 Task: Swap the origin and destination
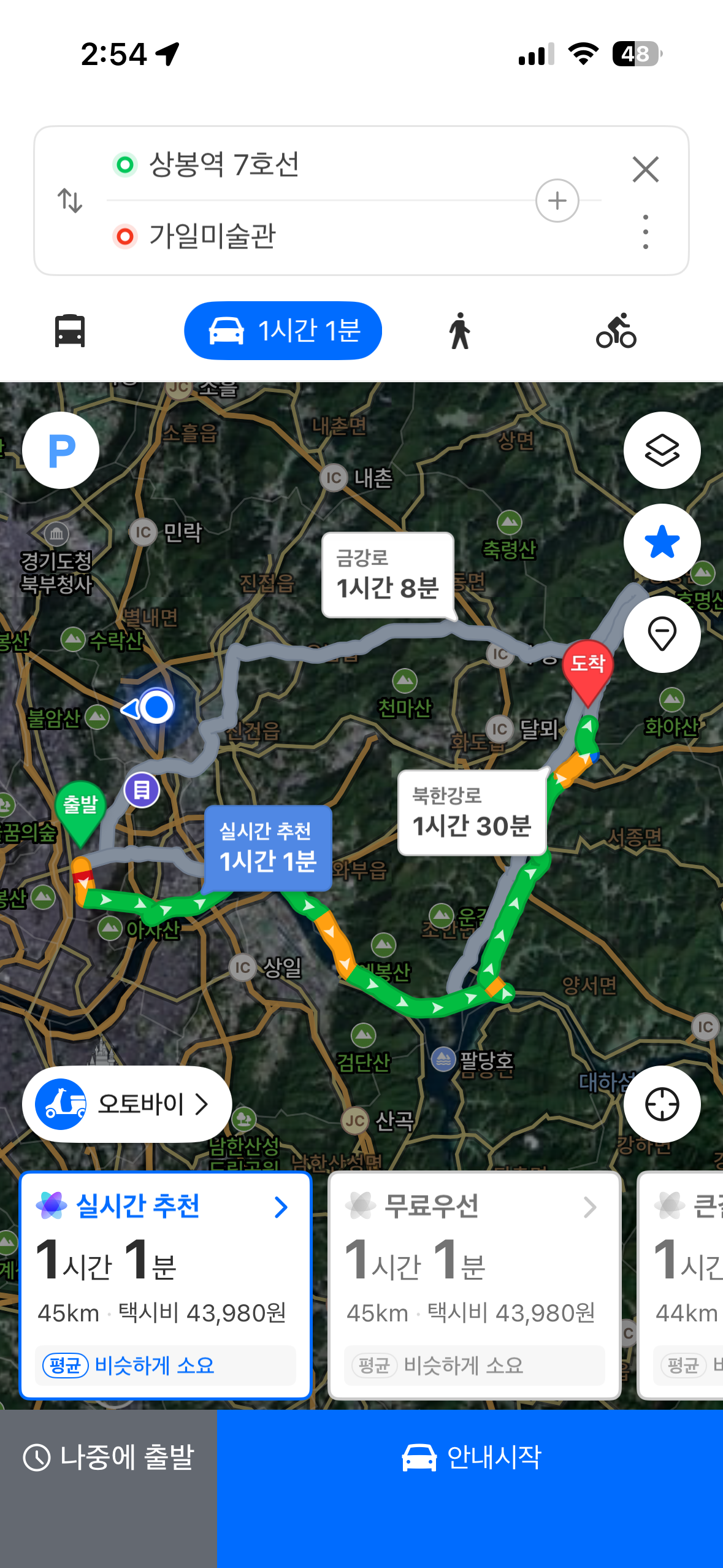[x=70, y=201]
